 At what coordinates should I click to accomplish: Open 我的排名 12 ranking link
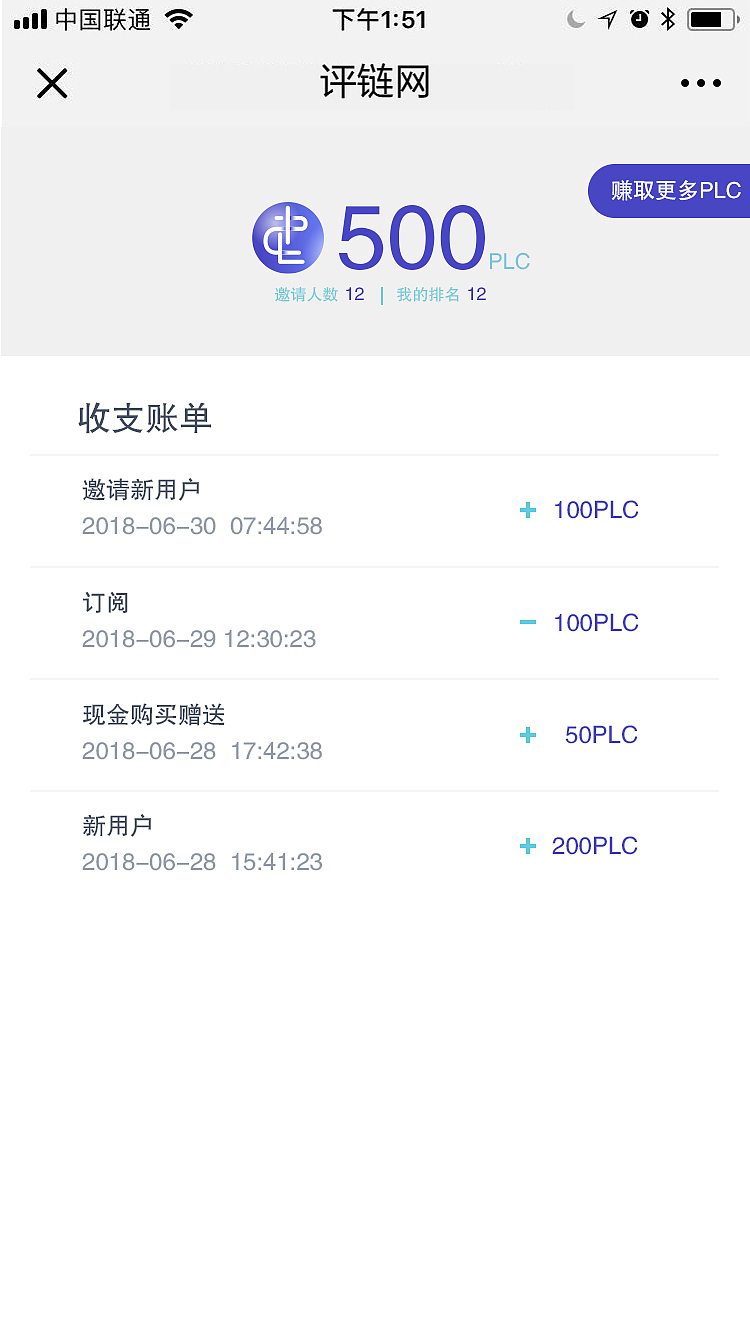pyautogui.click(x=441, y=294)
